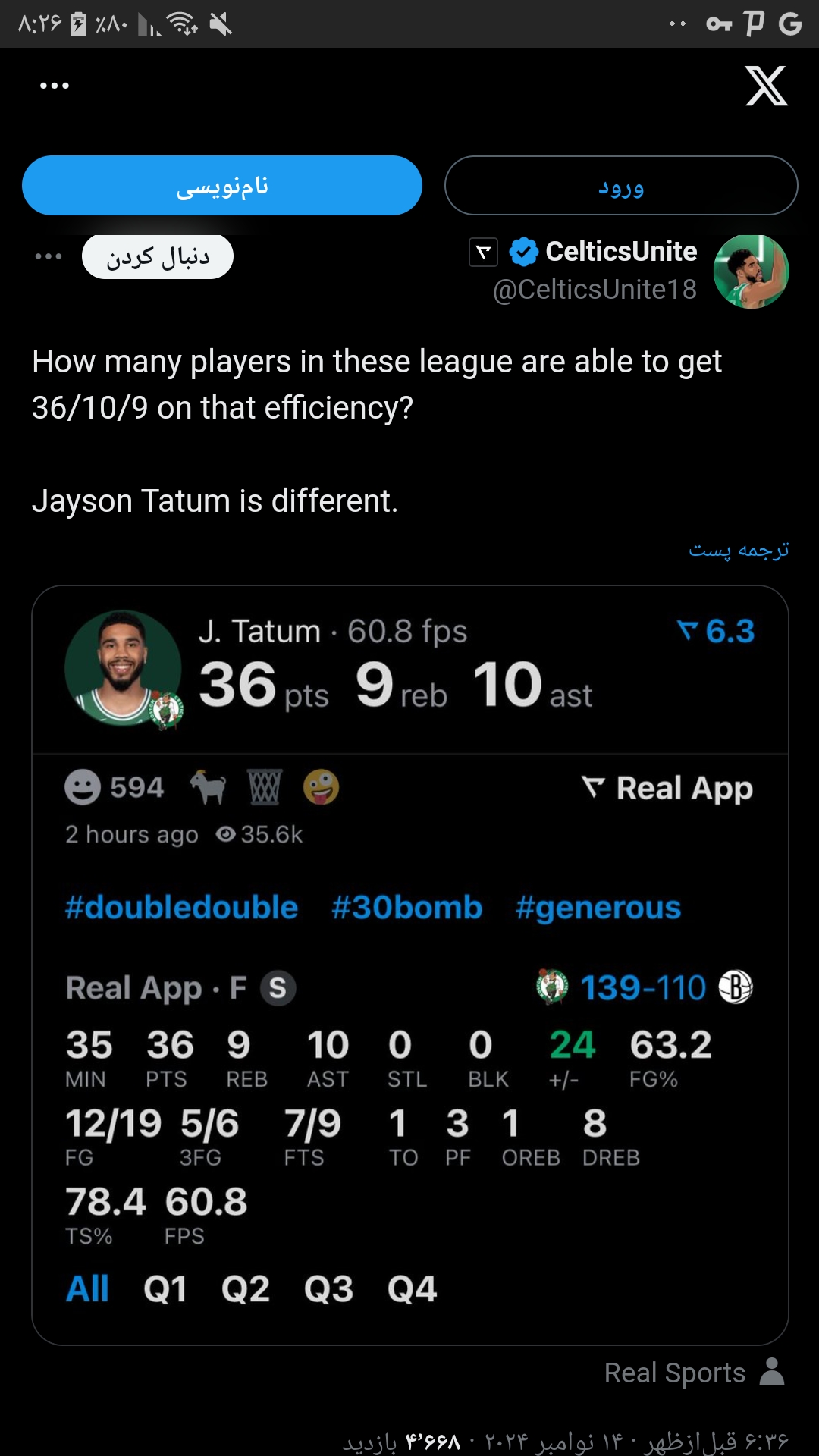Image resolution: width=819 pixels, height=1456 pixels.
Task: Tap the ورود login button
Action: pos(621,186)
